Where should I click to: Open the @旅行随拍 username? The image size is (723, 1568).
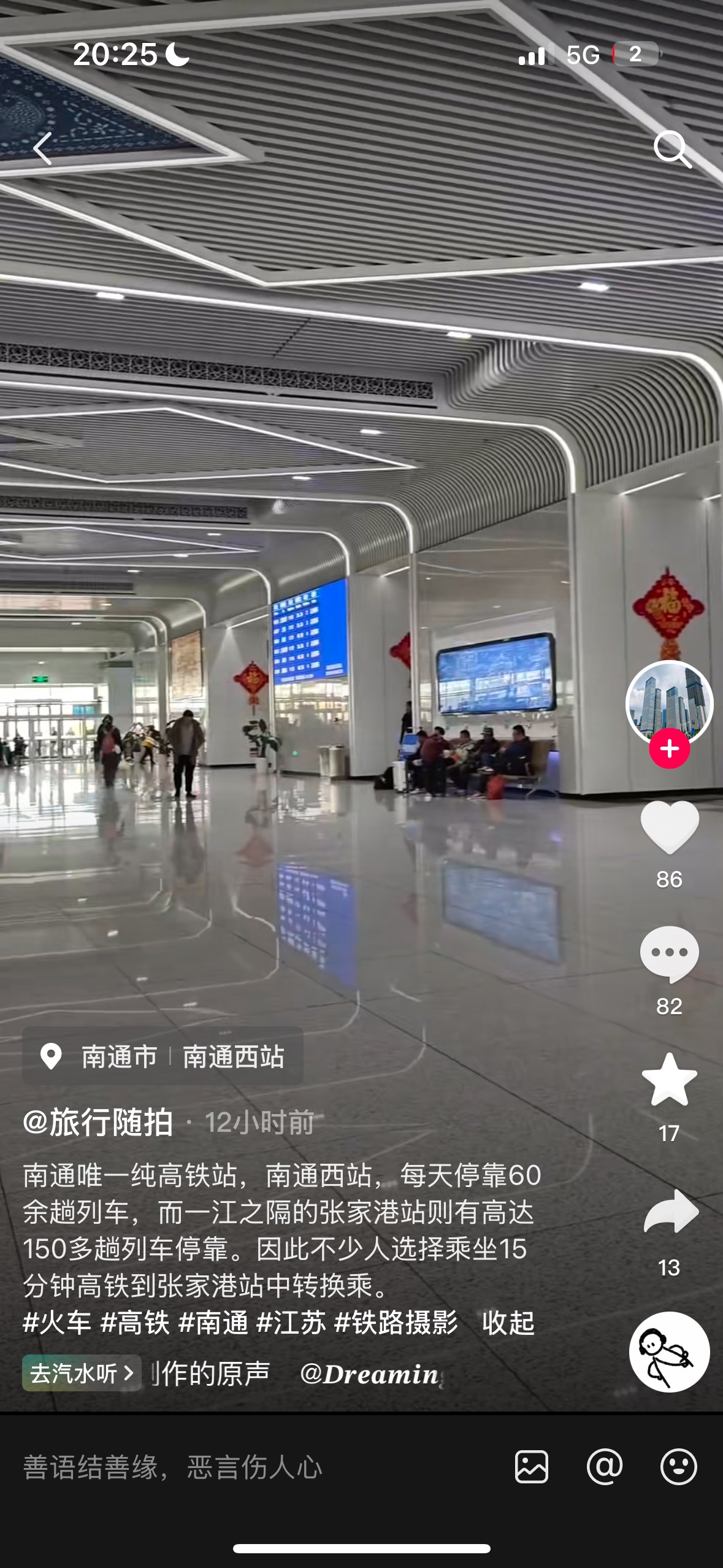pos(98,1123)
